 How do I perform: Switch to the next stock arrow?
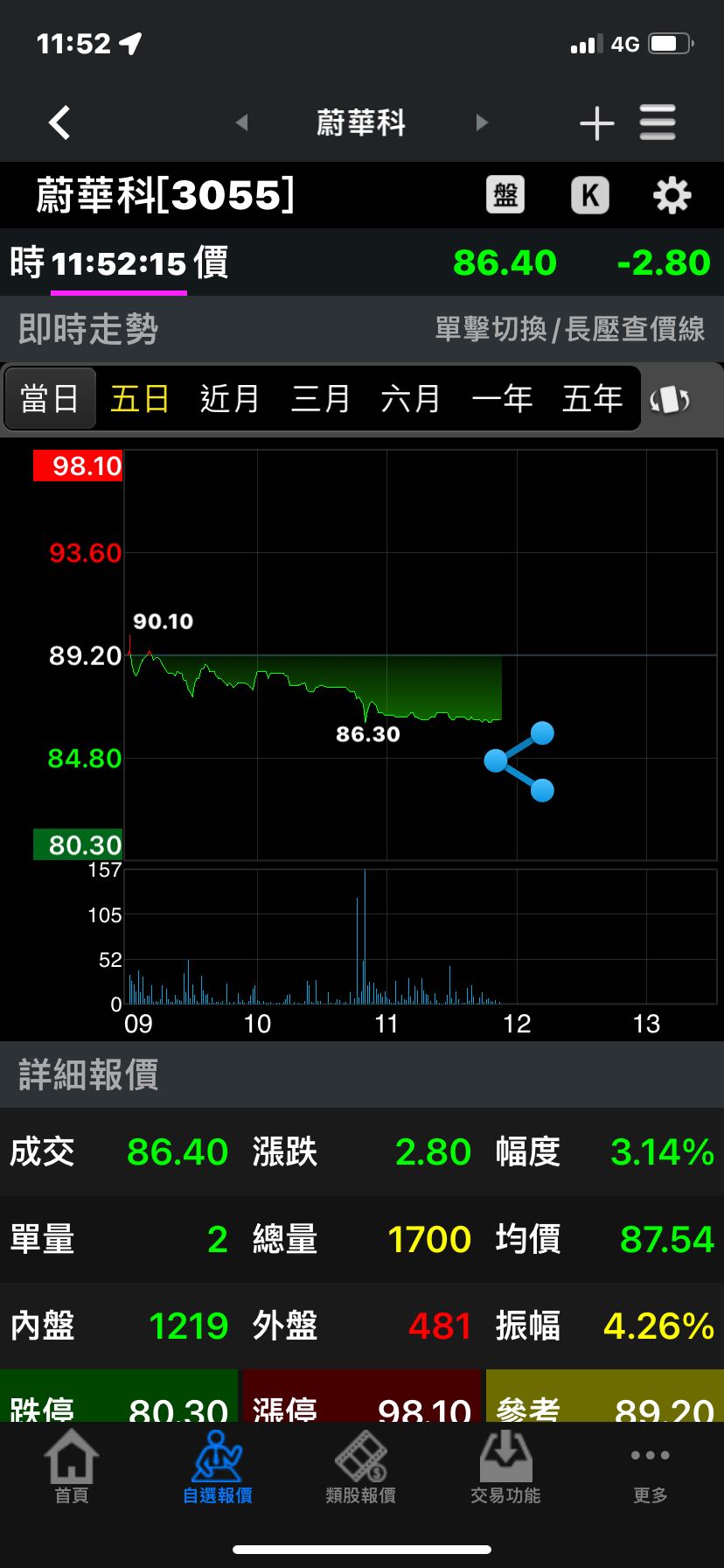(481, 122)
